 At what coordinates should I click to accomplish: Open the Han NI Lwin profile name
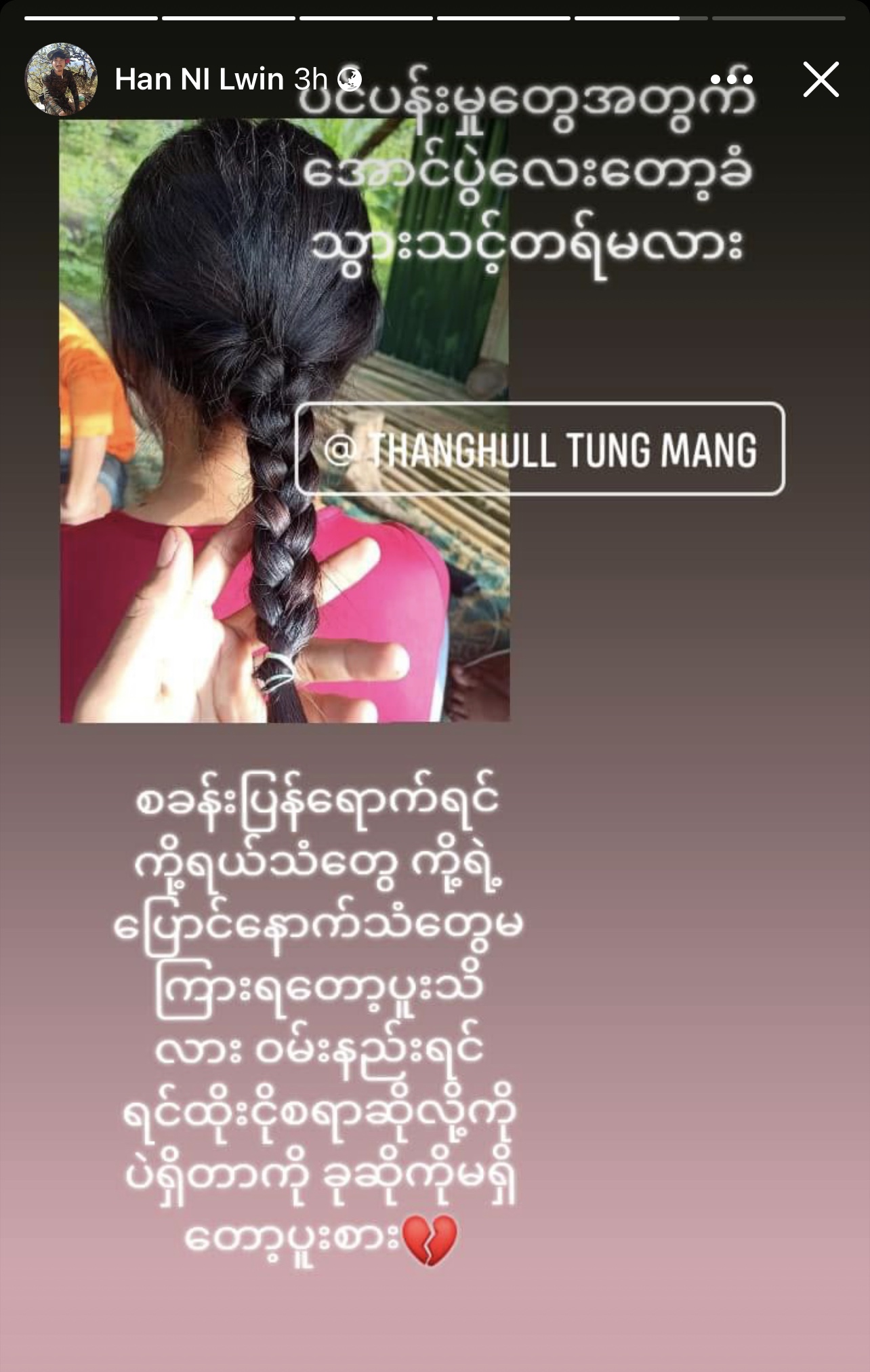tap(199, 80)
